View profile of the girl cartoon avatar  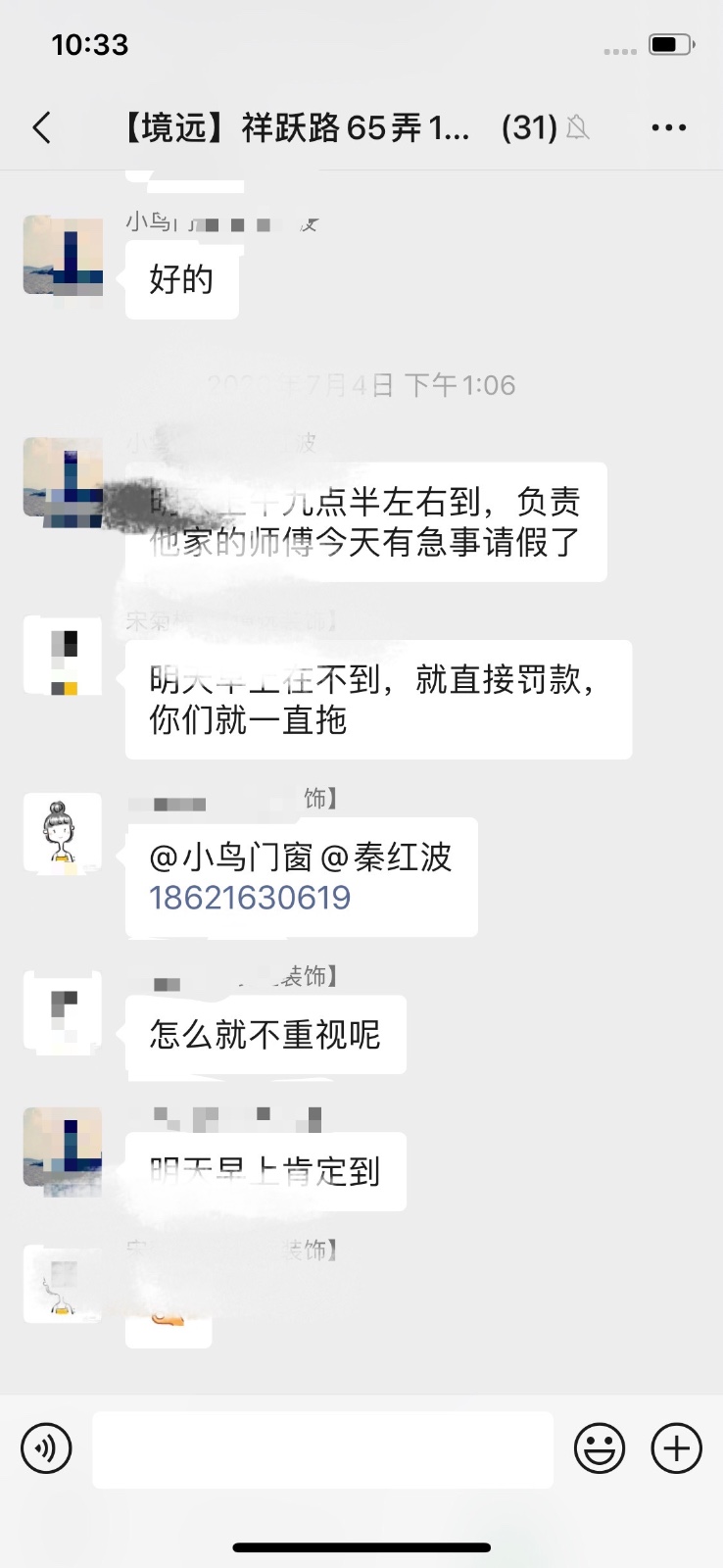click(63, 832)
